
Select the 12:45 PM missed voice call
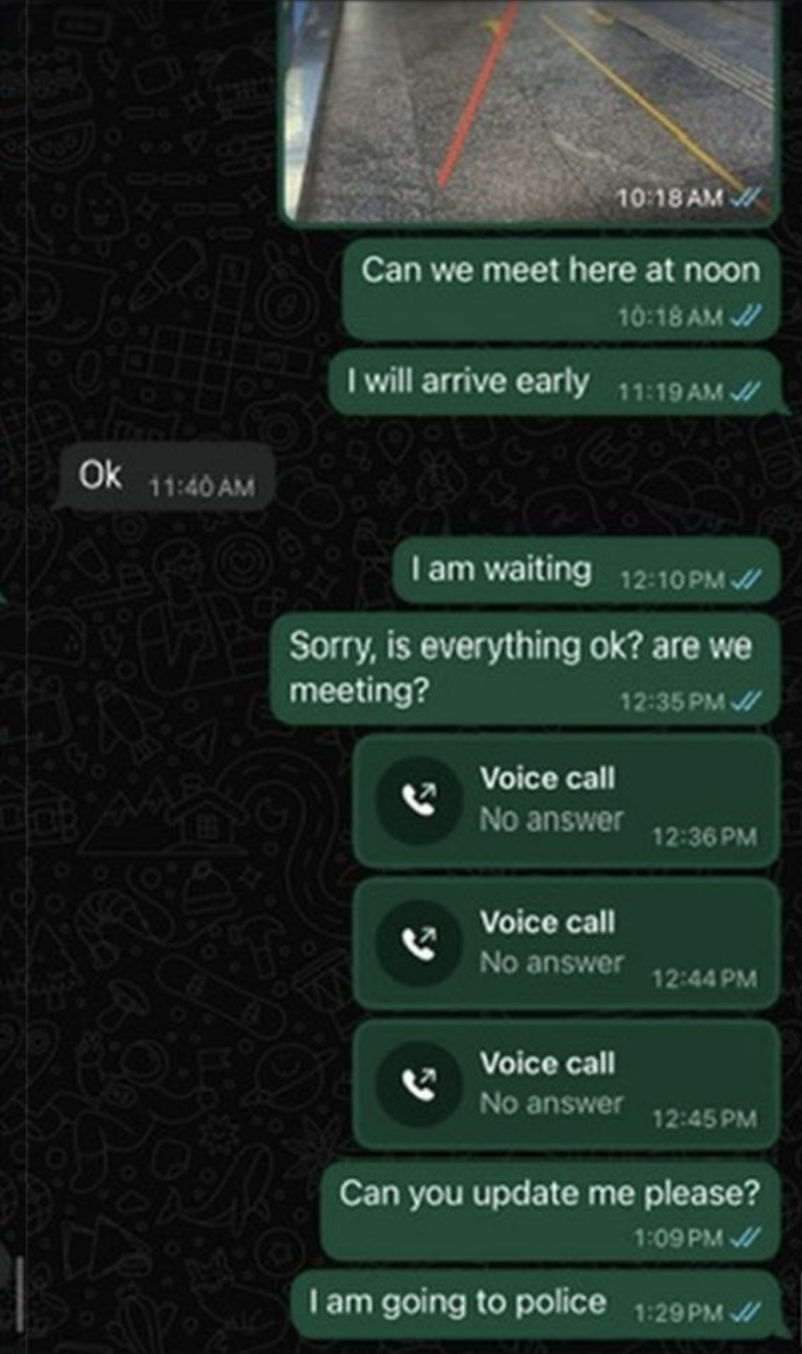click(x=566, y=1085)
